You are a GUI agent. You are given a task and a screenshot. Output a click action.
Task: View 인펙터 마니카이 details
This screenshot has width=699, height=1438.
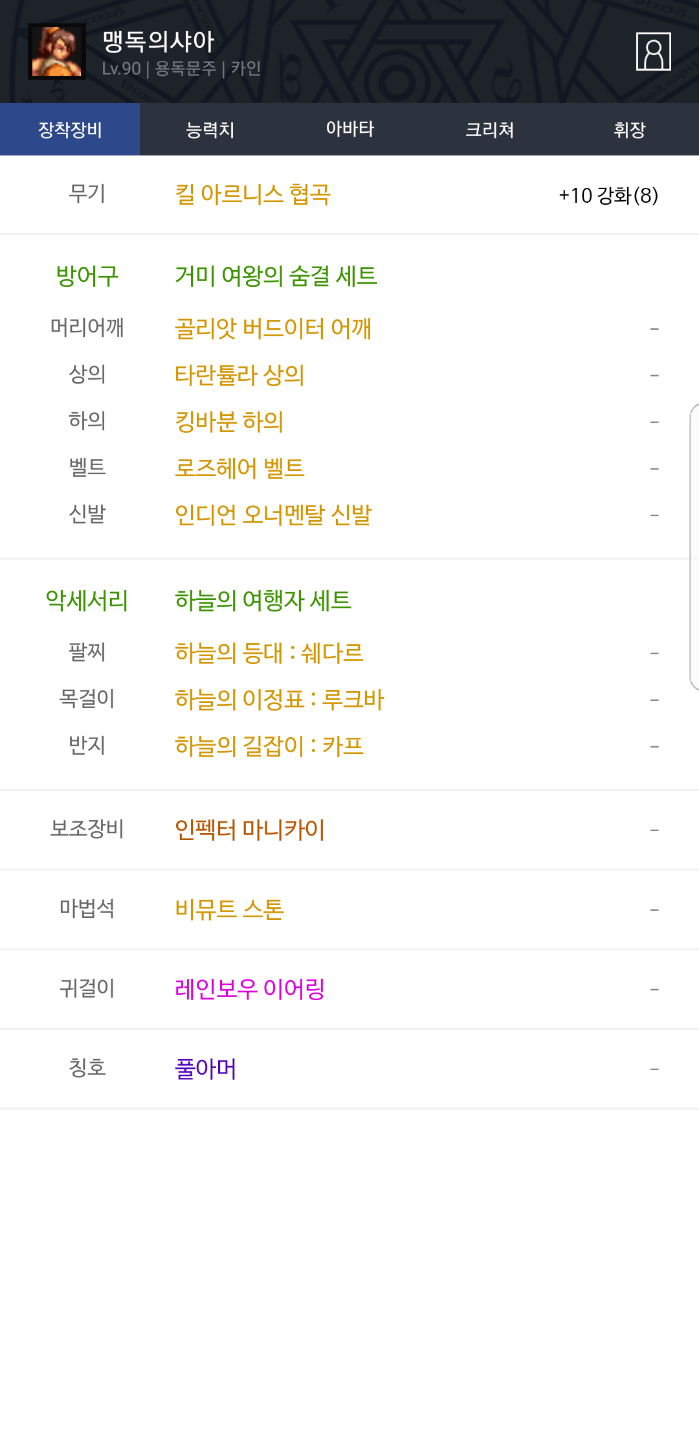point(250,830)
